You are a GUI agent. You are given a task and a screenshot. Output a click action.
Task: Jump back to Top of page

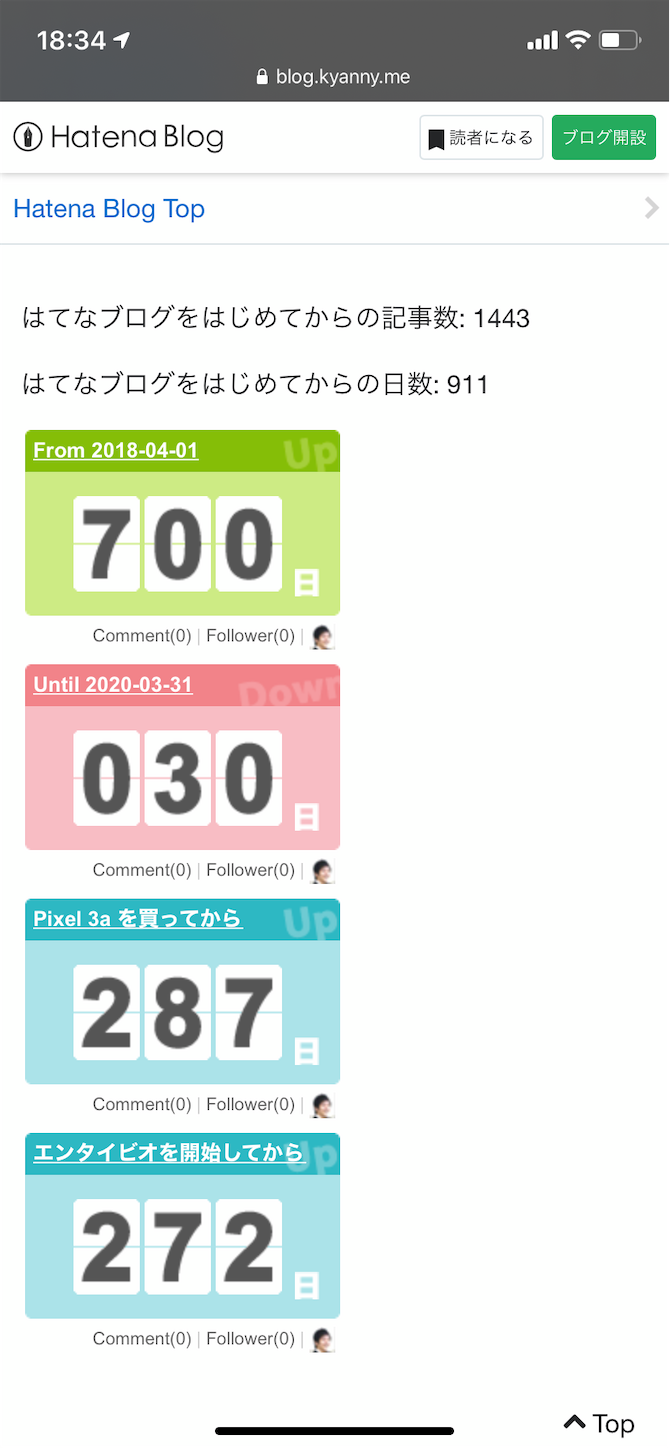(x=599, y=1423)
